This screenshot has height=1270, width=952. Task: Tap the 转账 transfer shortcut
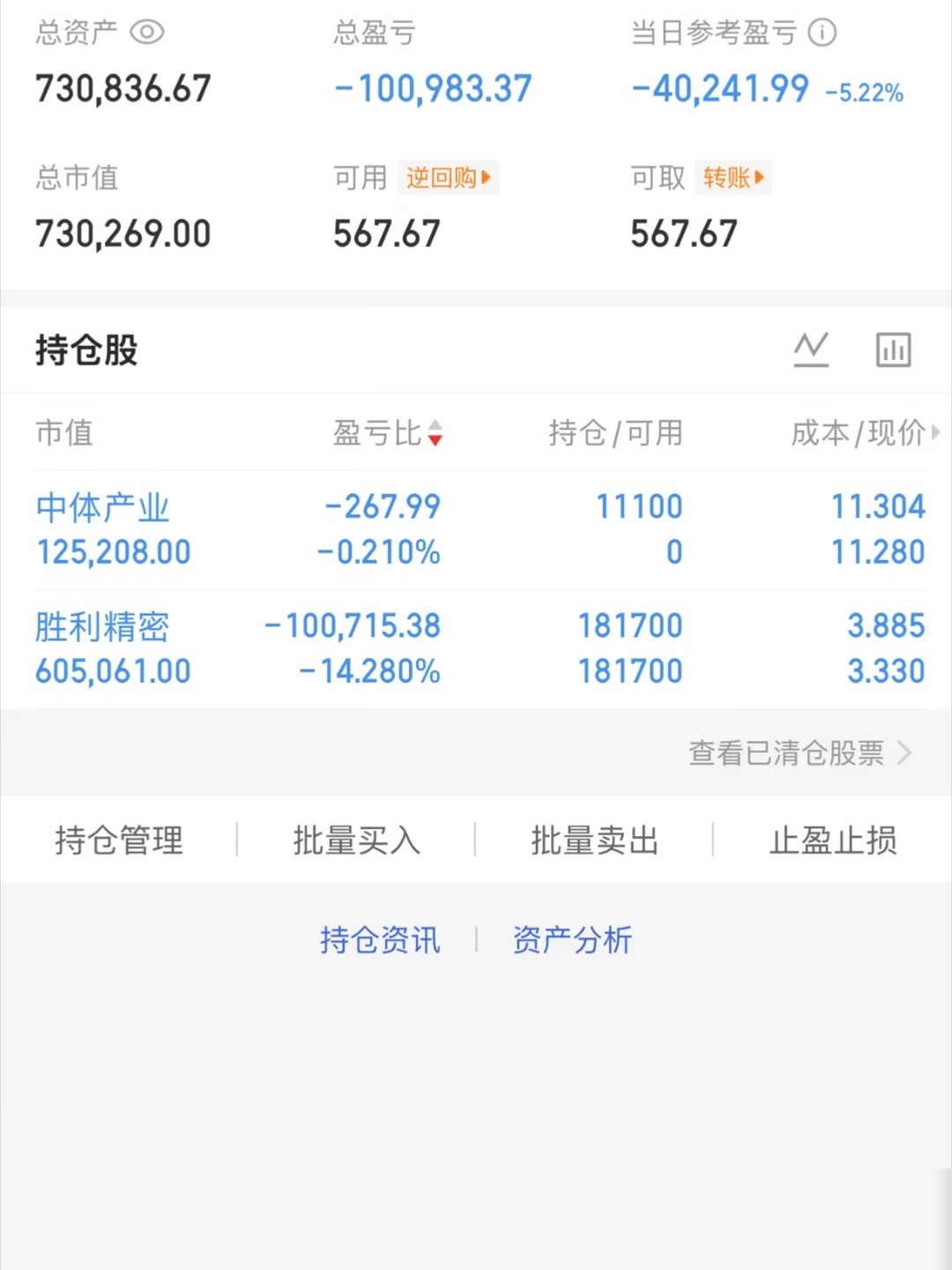click(x=733, y=177)
